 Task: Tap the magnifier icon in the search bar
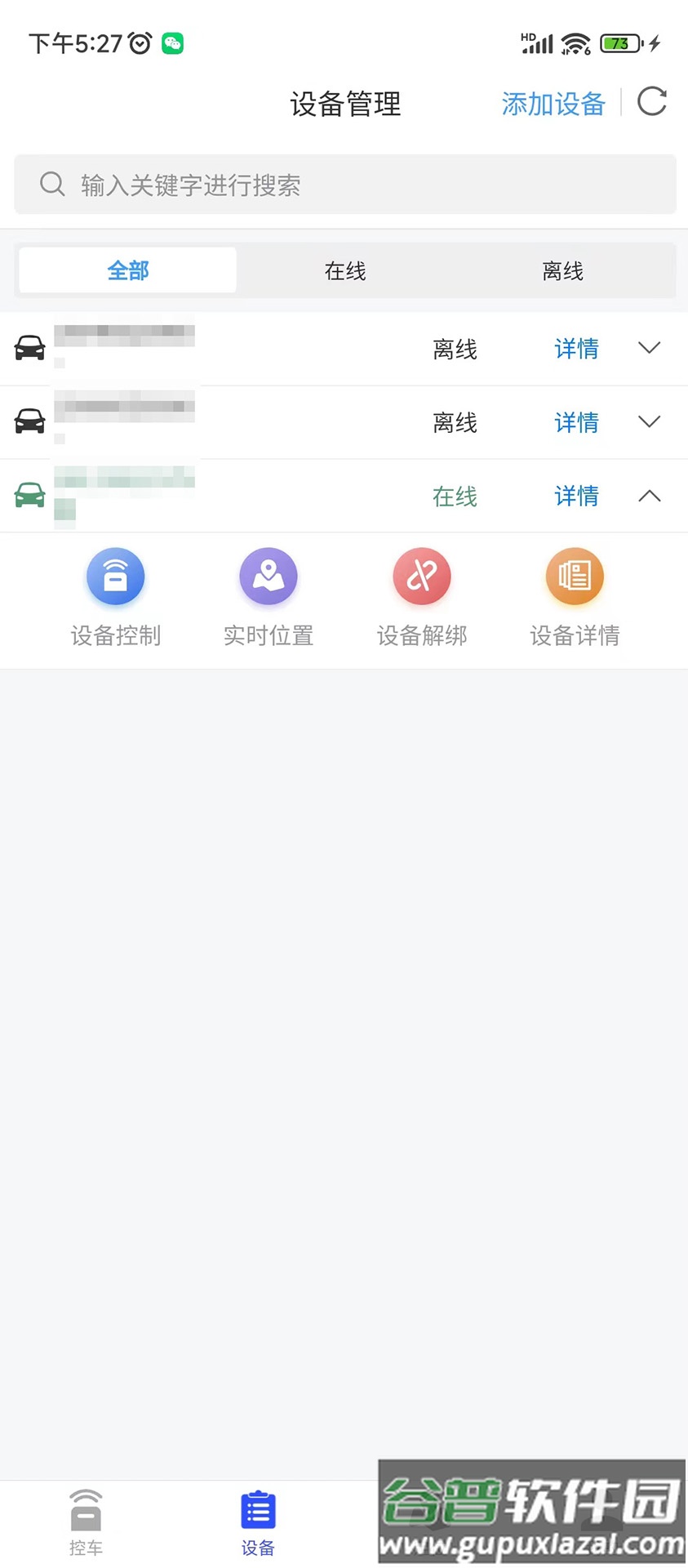point(52,184)
